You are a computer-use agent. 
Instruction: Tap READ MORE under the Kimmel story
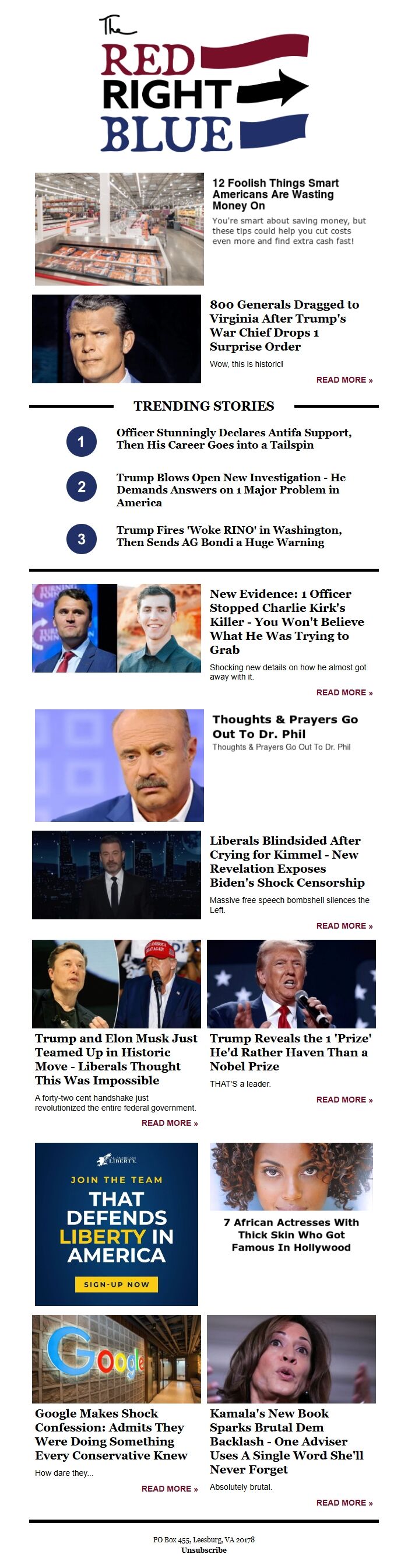[x=343, y=926]
